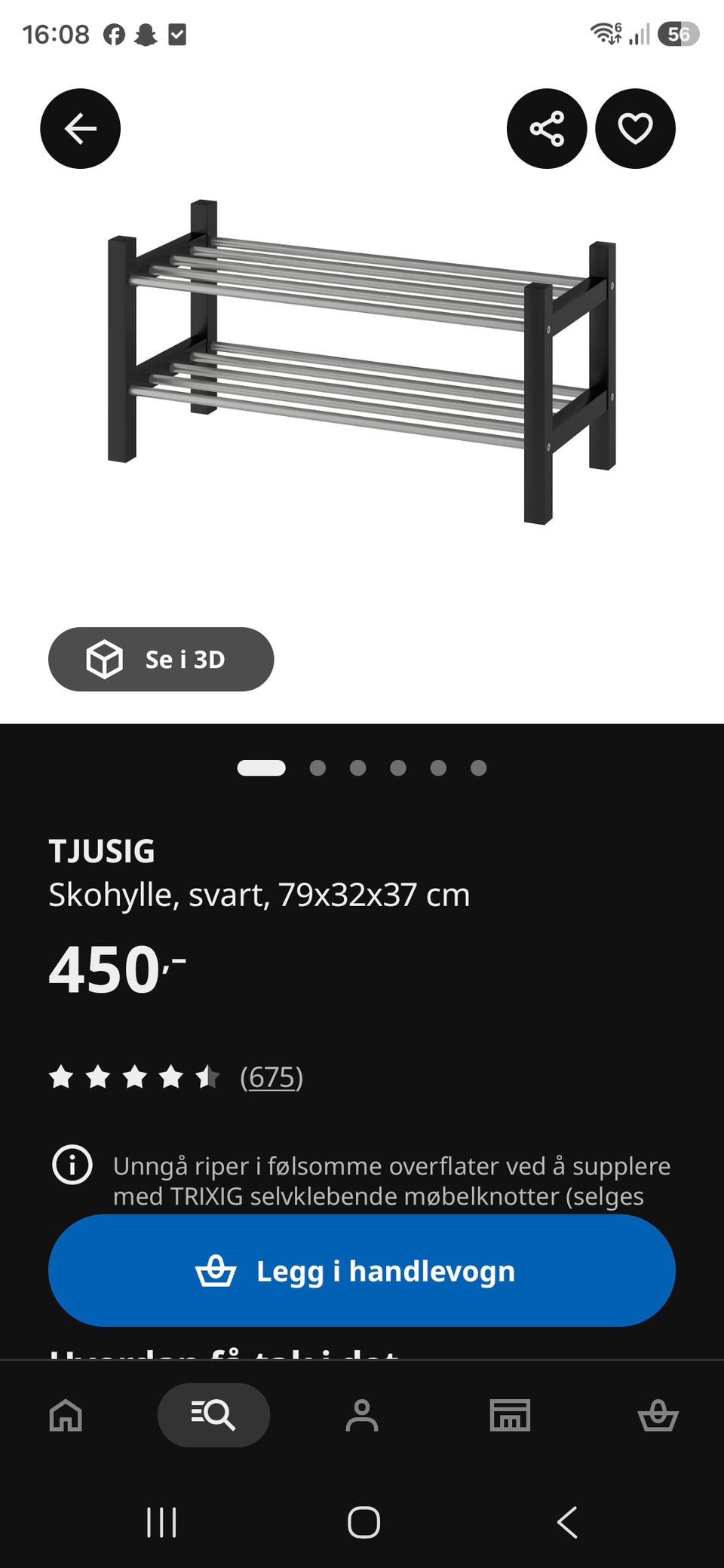Viewport: 724px width, 1568px height.
Task: Open the shopping basket tab
Action: (658, 1415)
